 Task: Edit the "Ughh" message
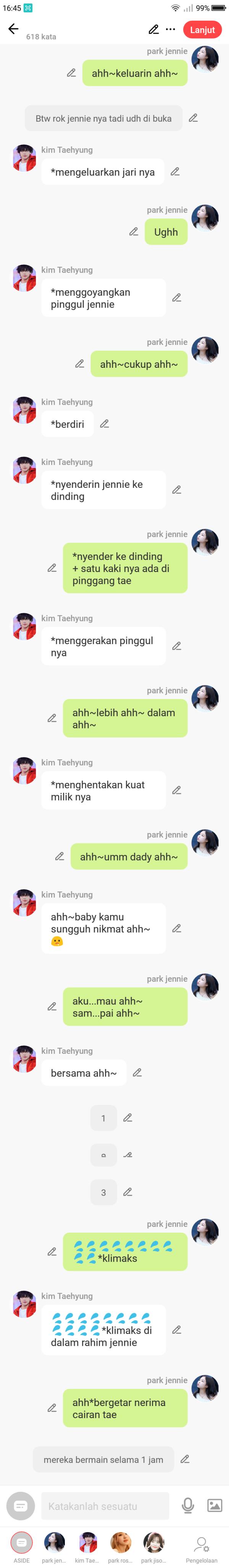133,232
